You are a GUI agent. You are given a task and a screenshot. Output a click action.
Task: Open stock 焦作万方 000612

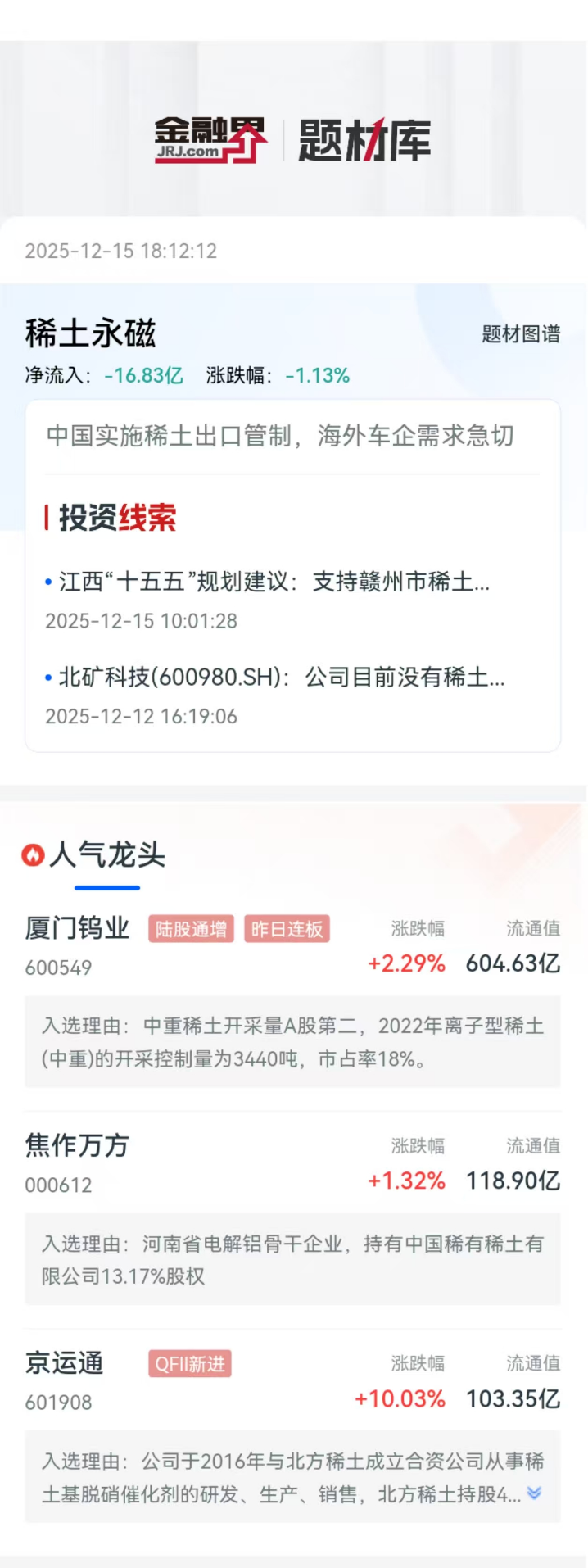coord(78,1146)
